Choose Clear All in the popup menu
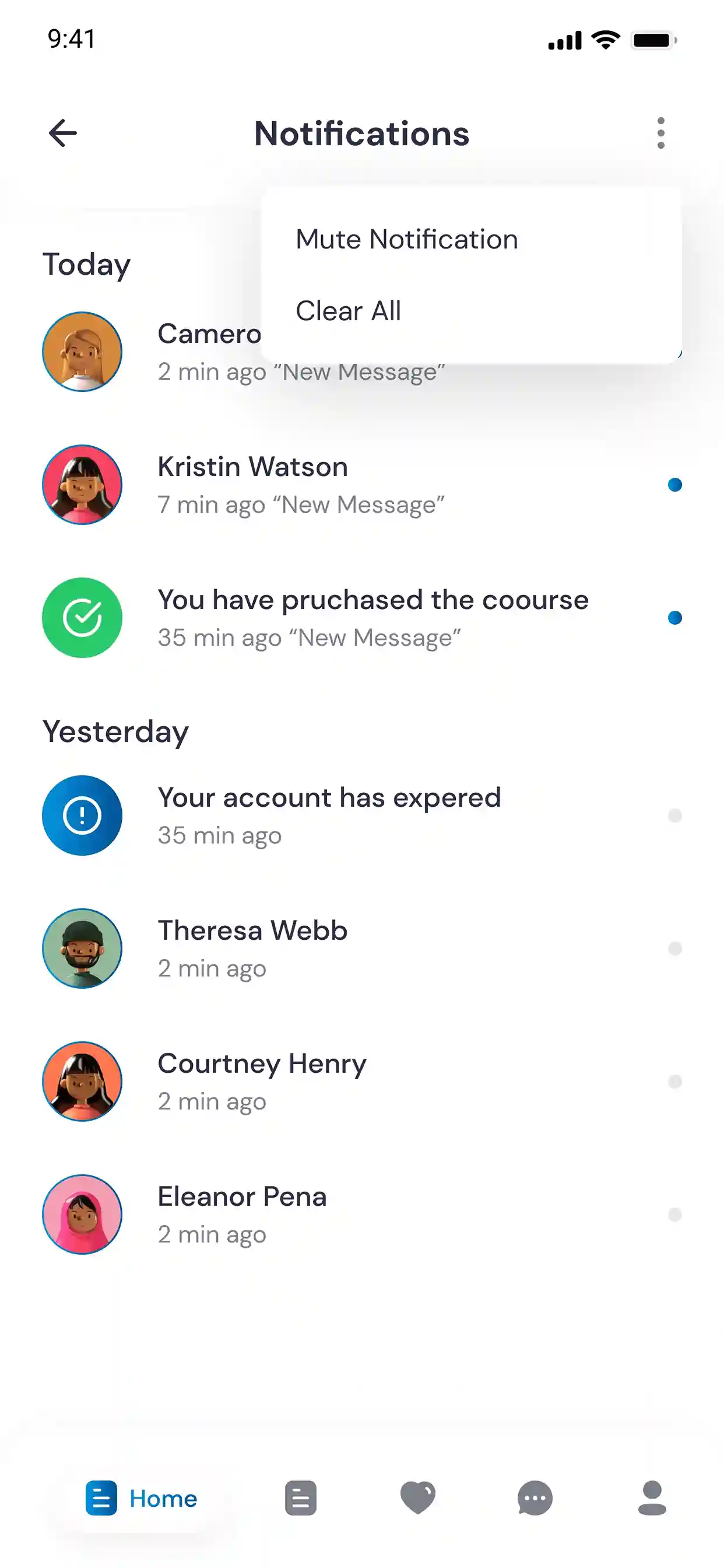Image resolution: width=724 pixels, height=1568 pixels. [348, 311]
